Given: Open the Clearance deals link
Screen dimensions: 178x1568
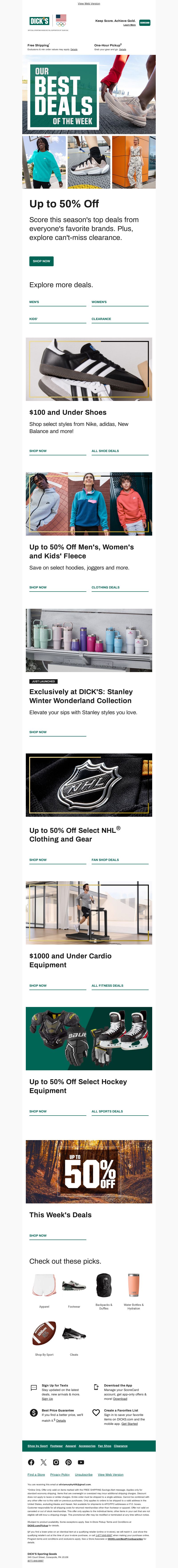Looking at the screenshot, I should 101,319.
